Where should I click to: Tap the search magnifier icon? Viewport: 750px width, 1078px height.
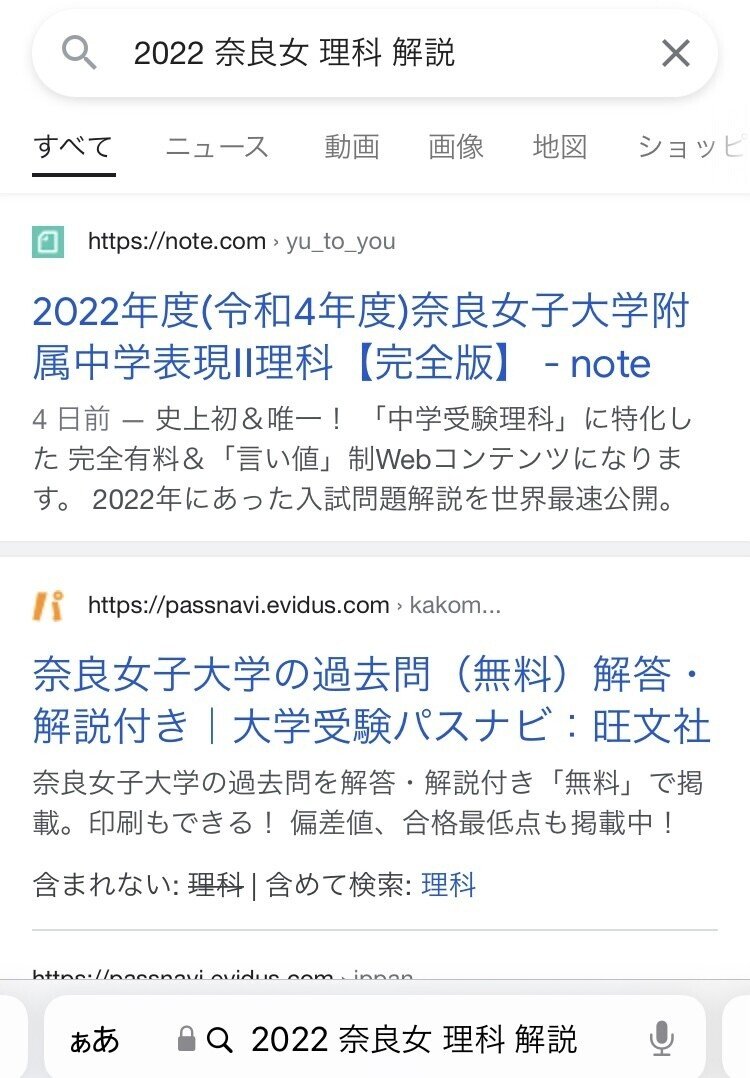79,53
